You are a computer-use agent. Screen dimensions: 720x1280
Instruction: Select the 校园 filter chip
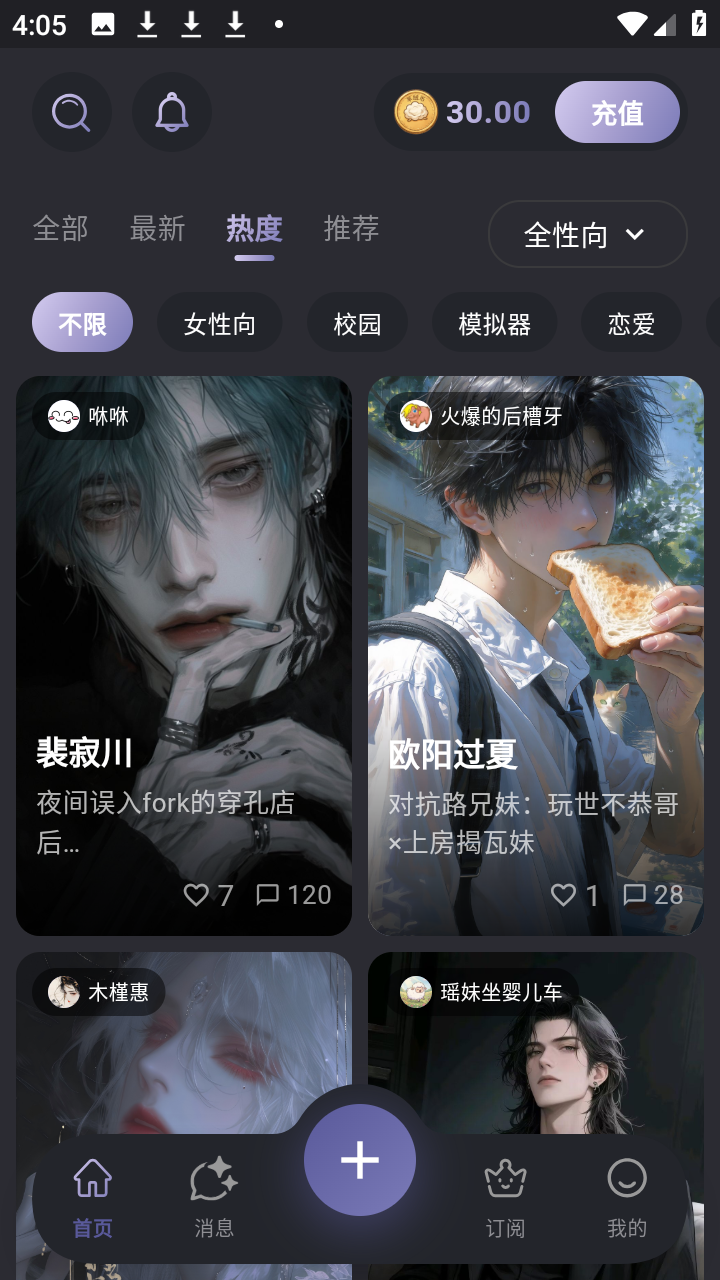357,323
